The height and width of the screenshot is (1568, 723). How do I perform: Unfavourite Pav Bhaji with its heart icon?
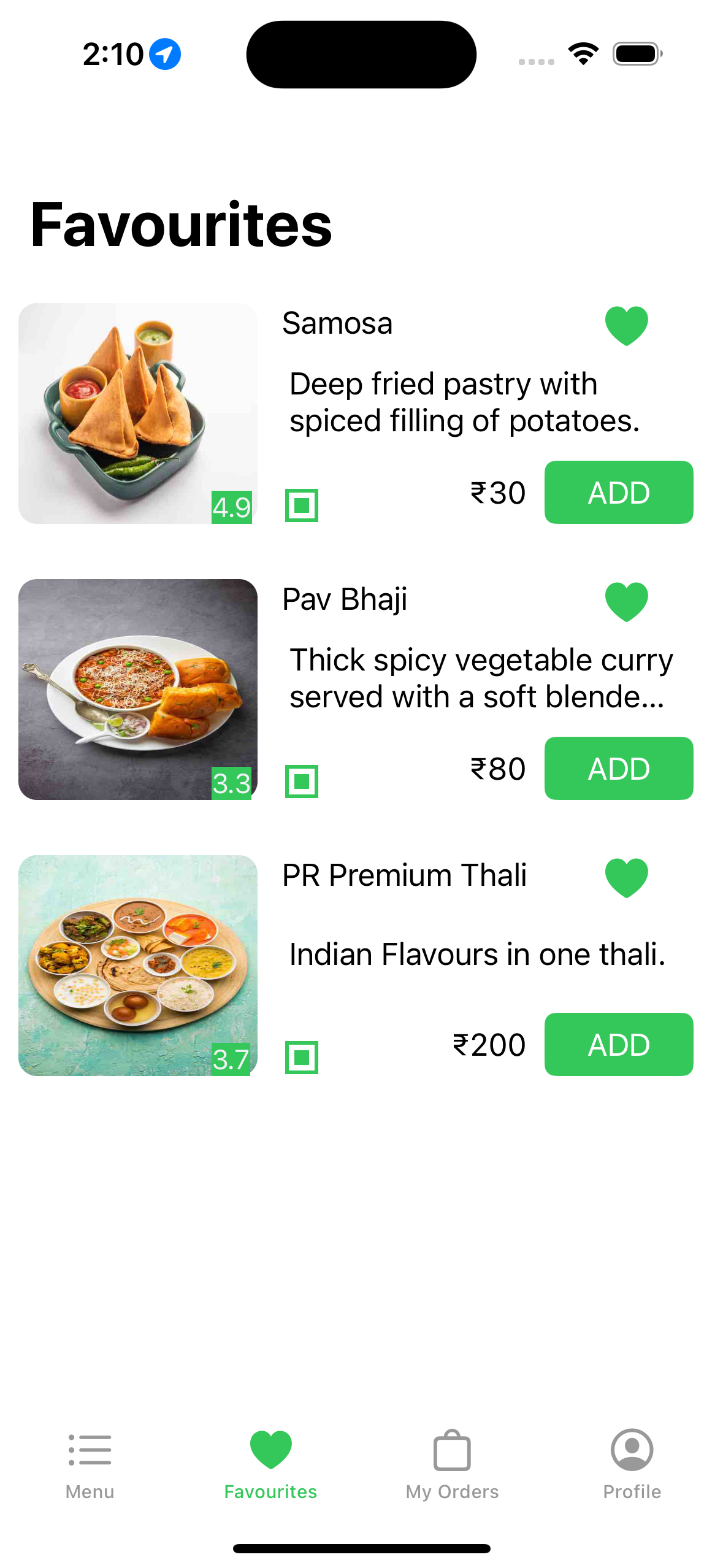626,601
